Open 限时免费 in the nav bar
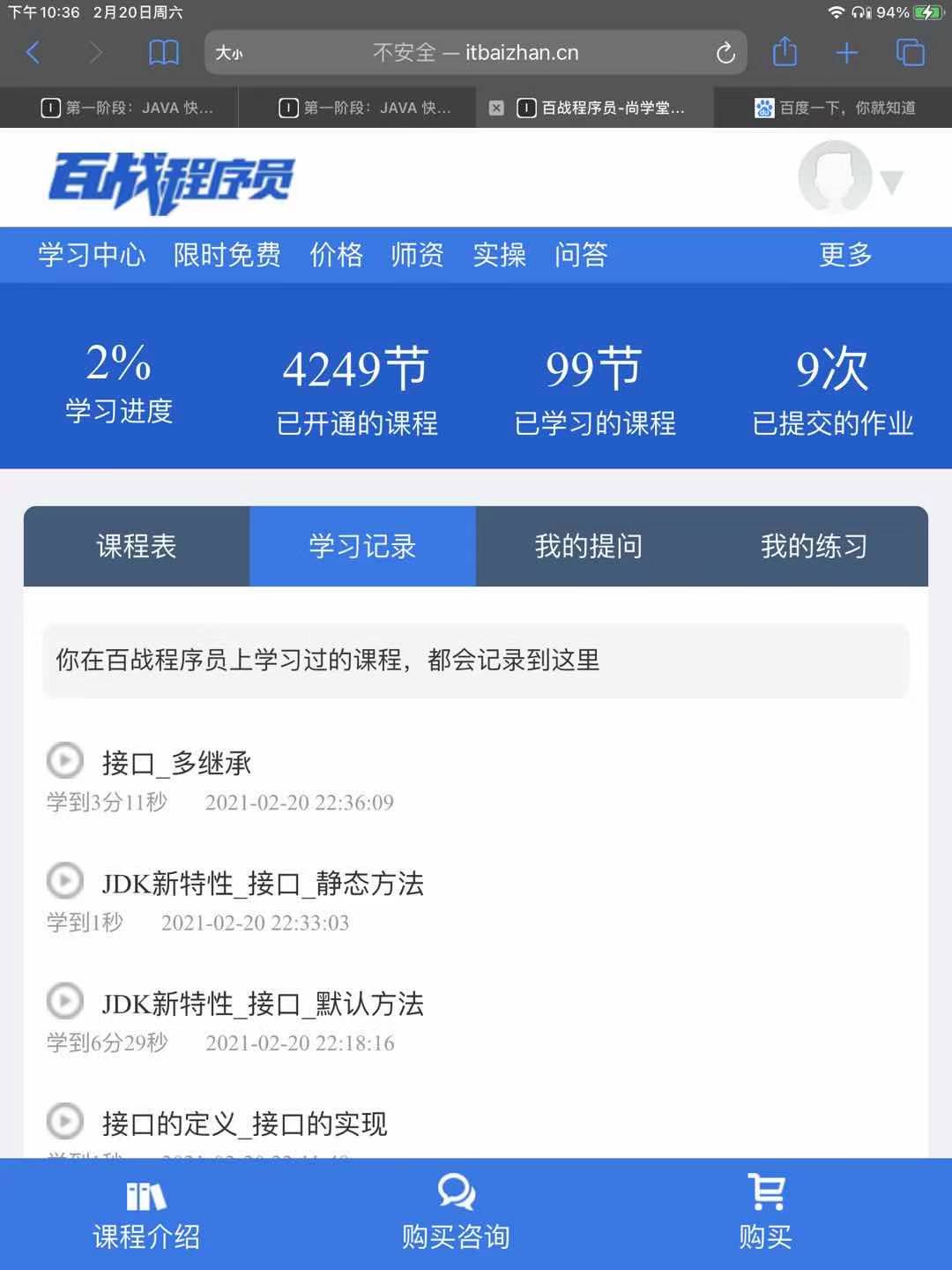Viewport: 952px width, 1270px height. (x=227, y=255)
